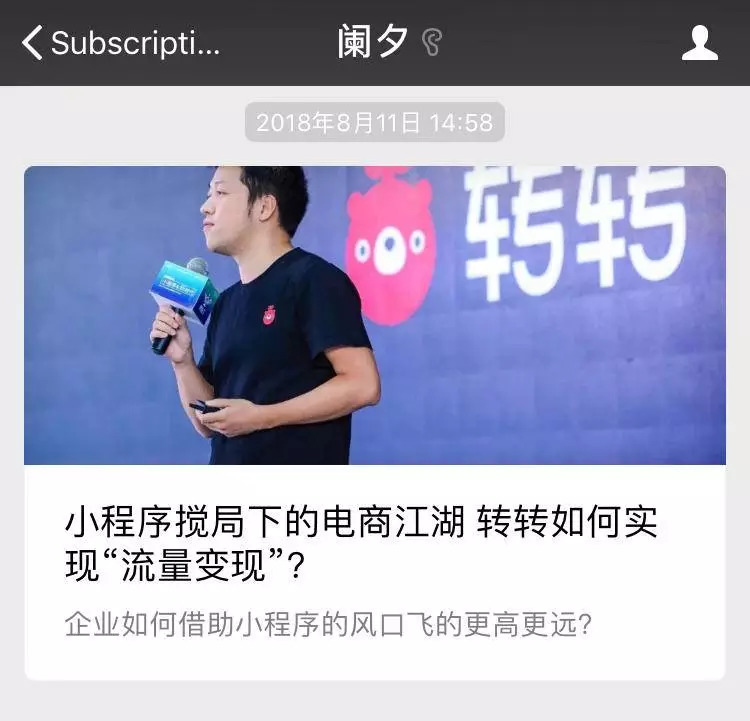The height and width of the screenshot is (721, 750).
Task: Open the account profile icon
Action: click(x=699, y=43)
